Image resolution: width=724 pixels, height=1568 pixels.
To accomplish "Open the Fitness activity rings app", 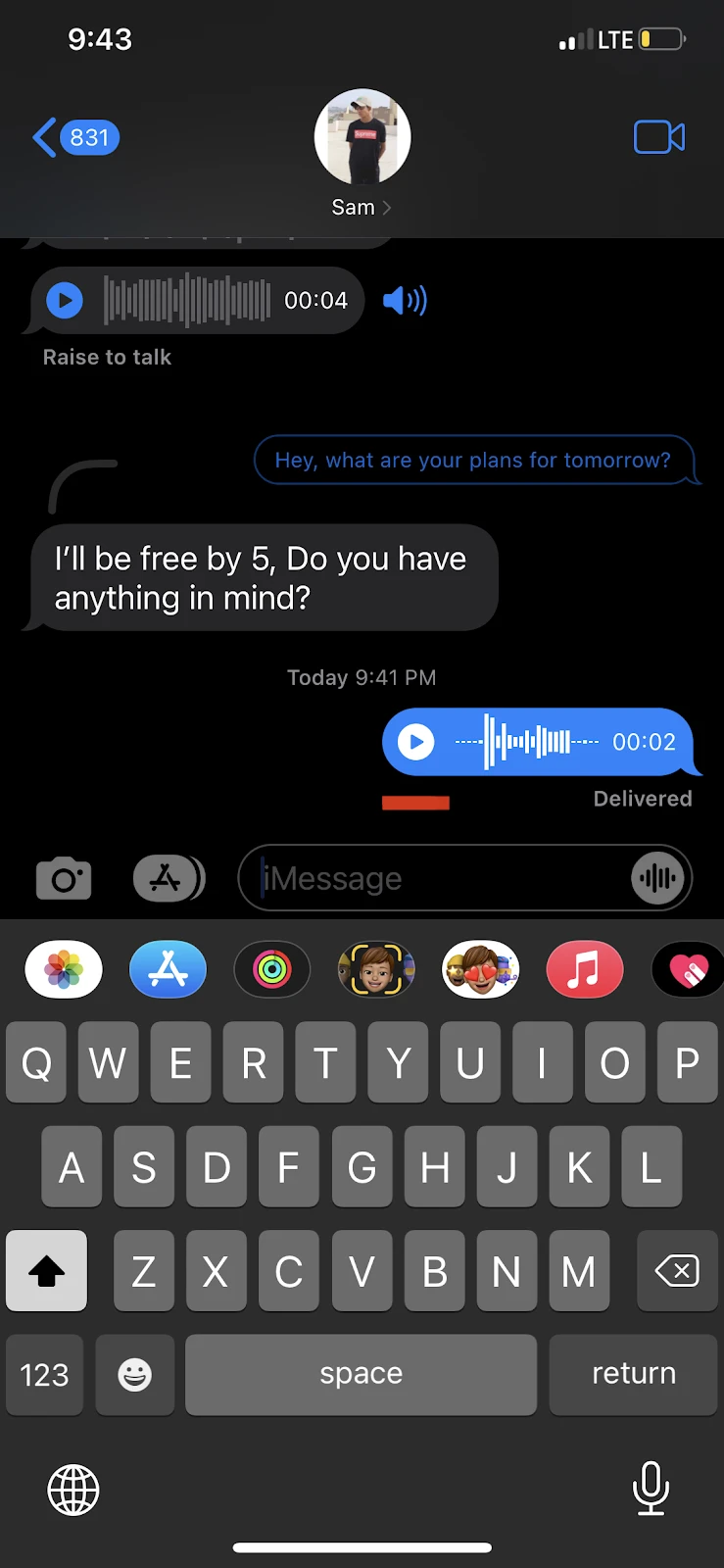I will tap(272, 970).
